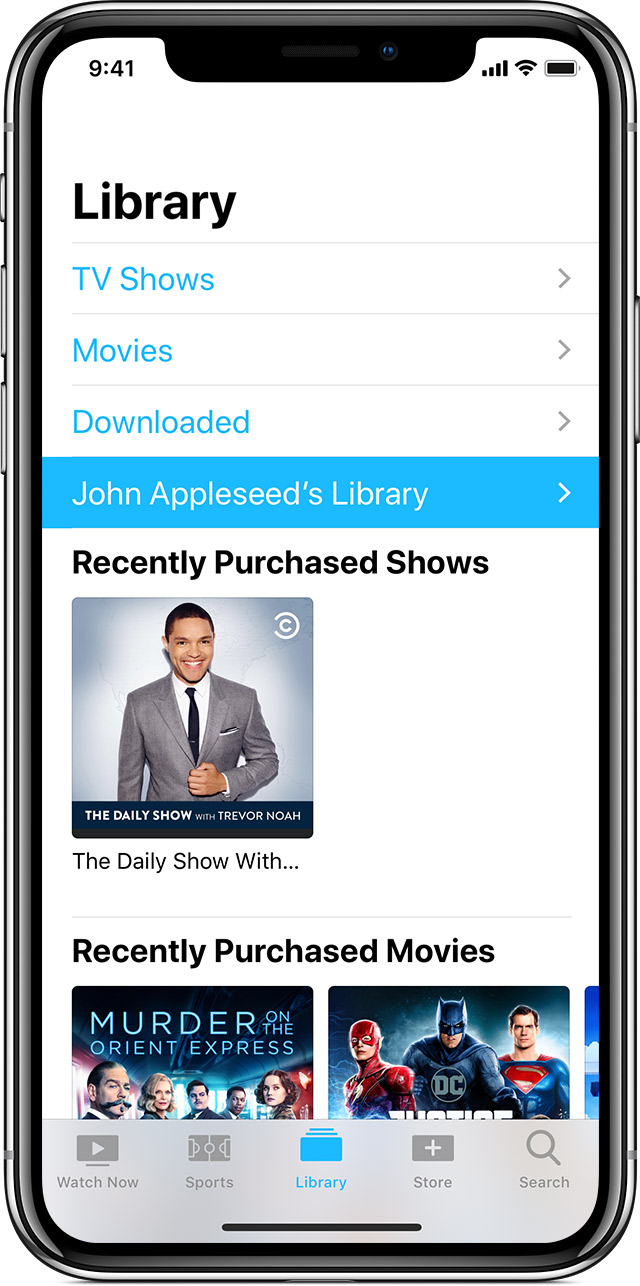Viewport: 640px width, 1286px height.
Task: Switch to the Sports tab
Action: click(x=209, y=1160)
